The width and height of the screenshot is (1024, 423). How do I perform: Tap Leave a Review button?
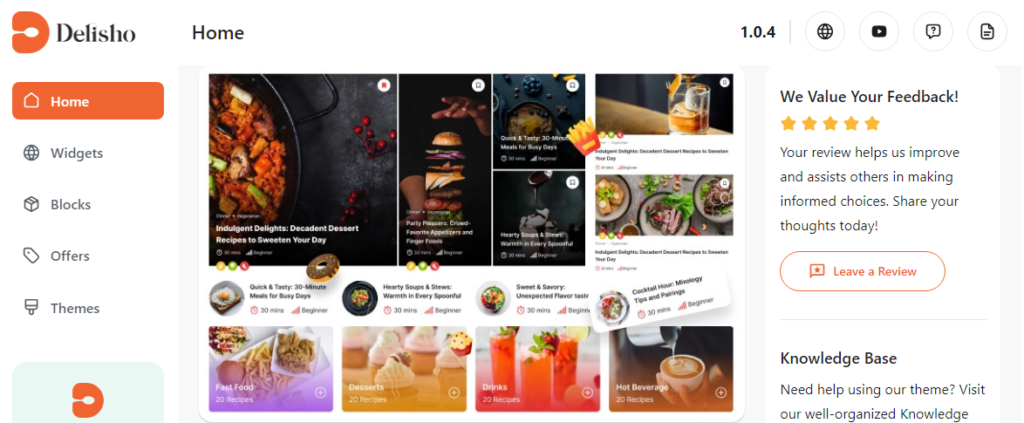862,271
